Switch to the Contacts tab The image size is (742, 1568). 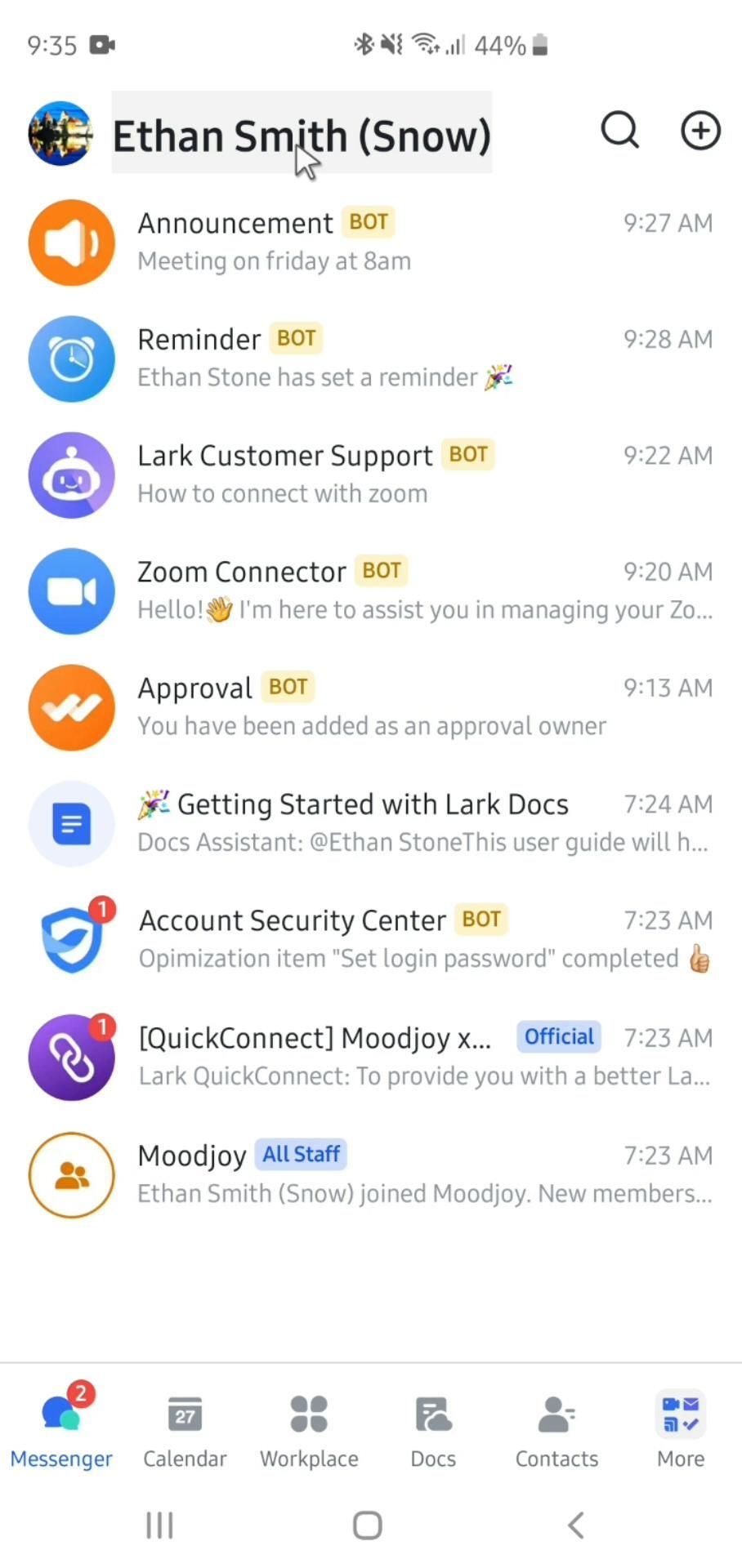[556, 1431]
